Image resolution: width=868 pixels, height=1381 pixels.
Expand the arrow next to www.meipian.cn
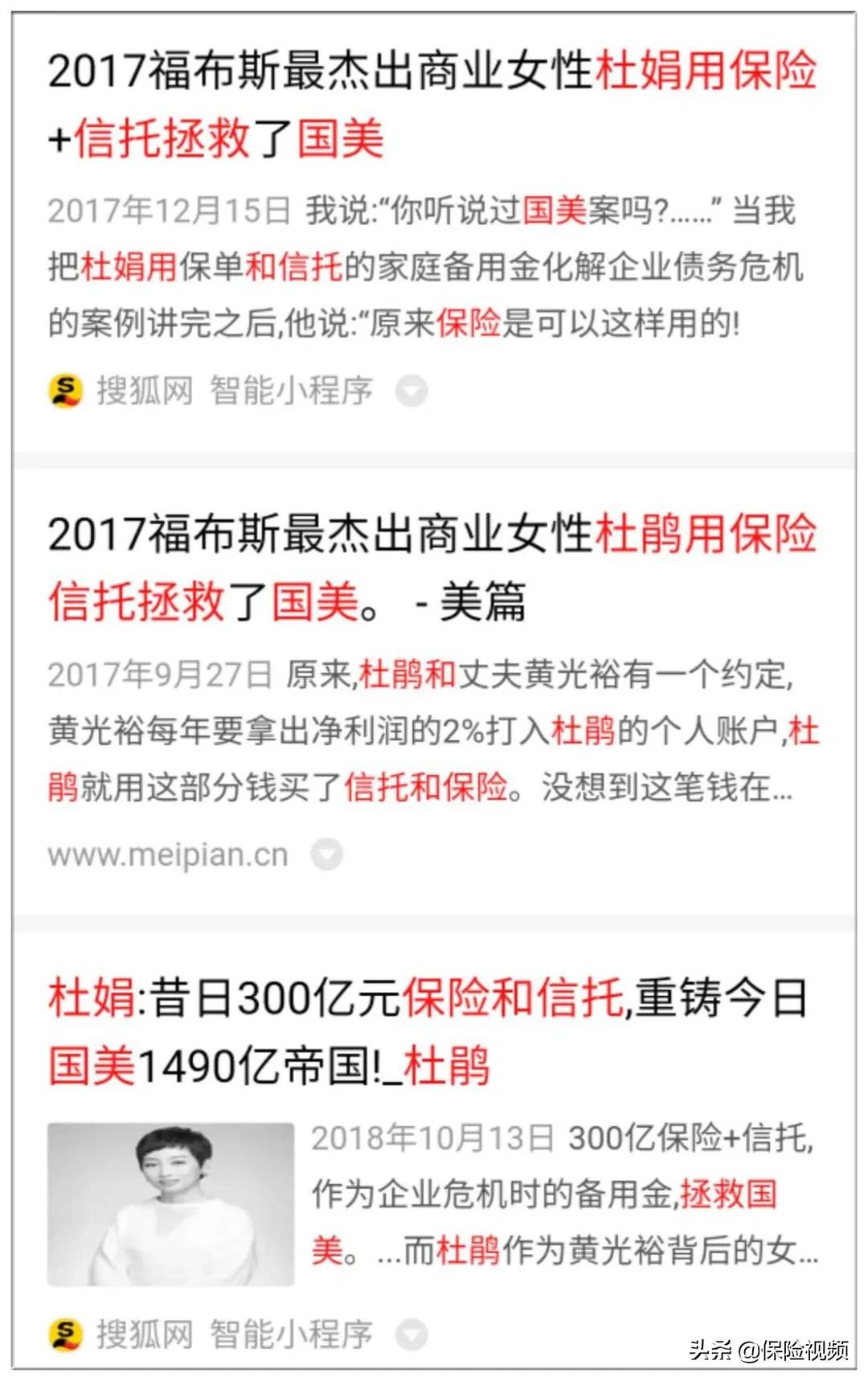tap(326, 854)
